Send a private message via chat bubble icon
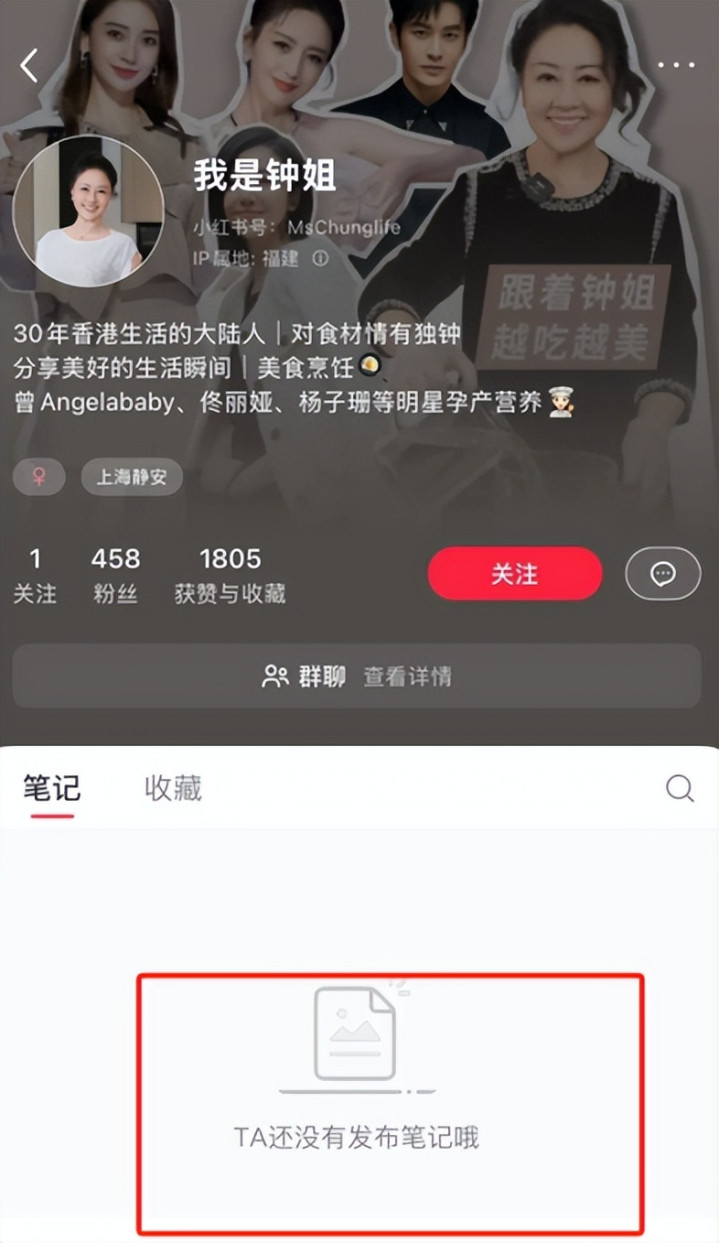 point(662,574)
